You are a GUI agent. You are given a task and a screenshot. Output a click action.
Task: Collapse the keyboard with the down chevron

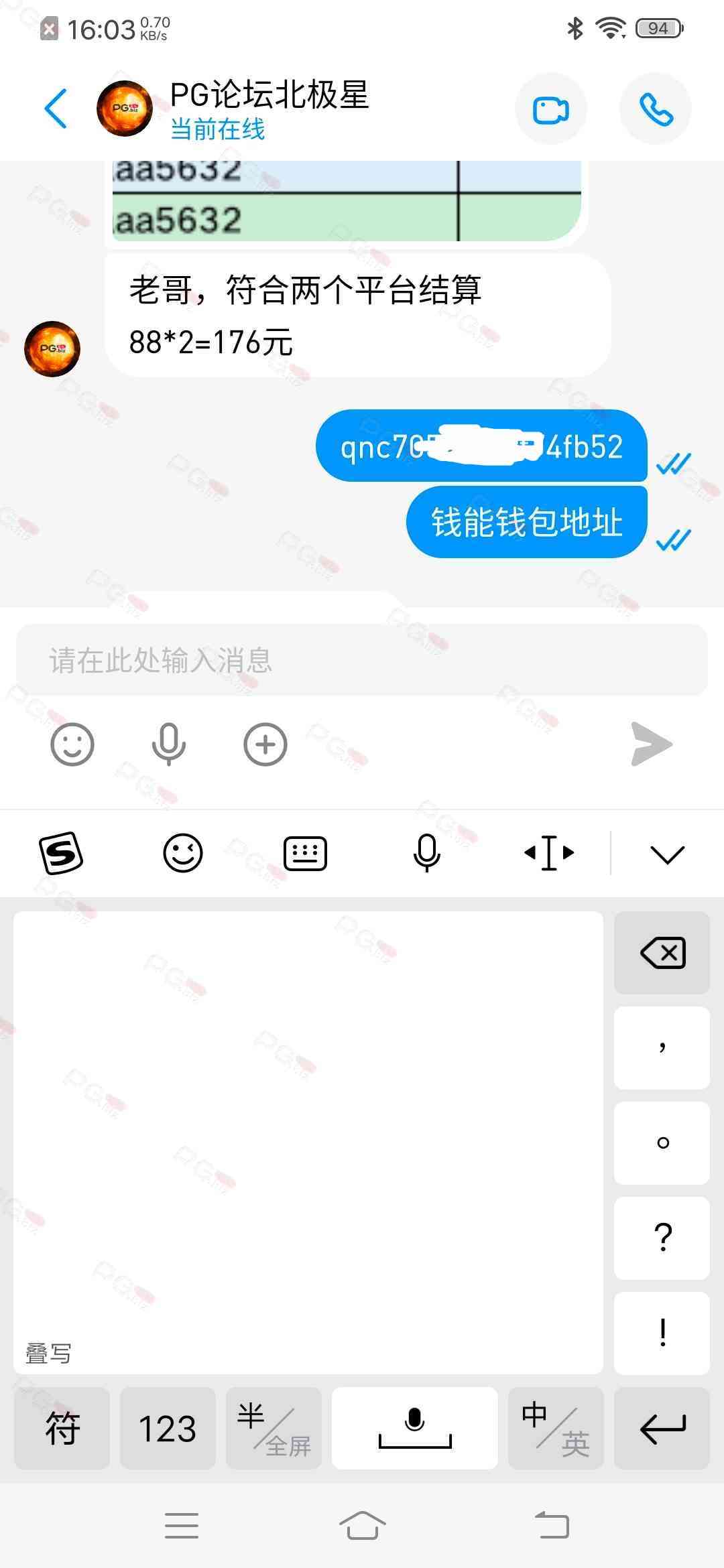click(667, 854)
